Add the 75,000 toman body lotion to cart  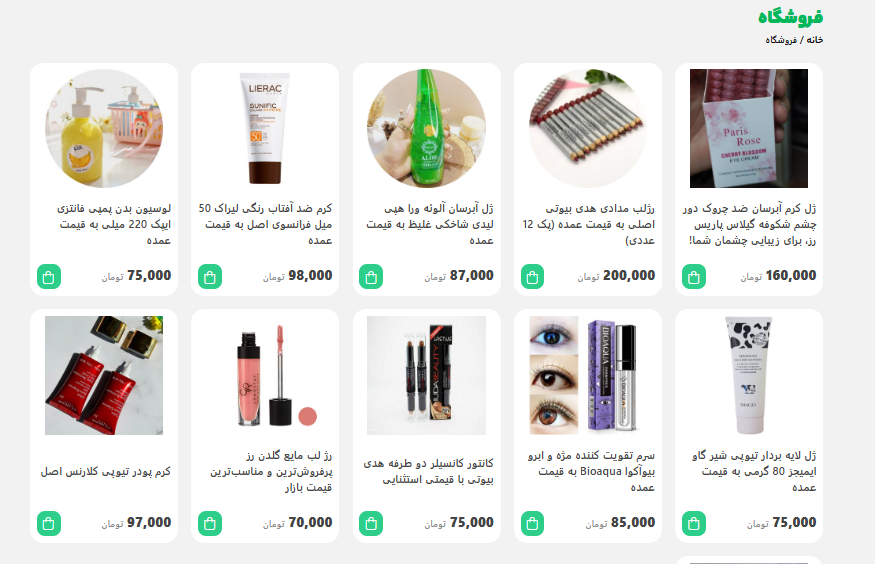pos(49,277)
